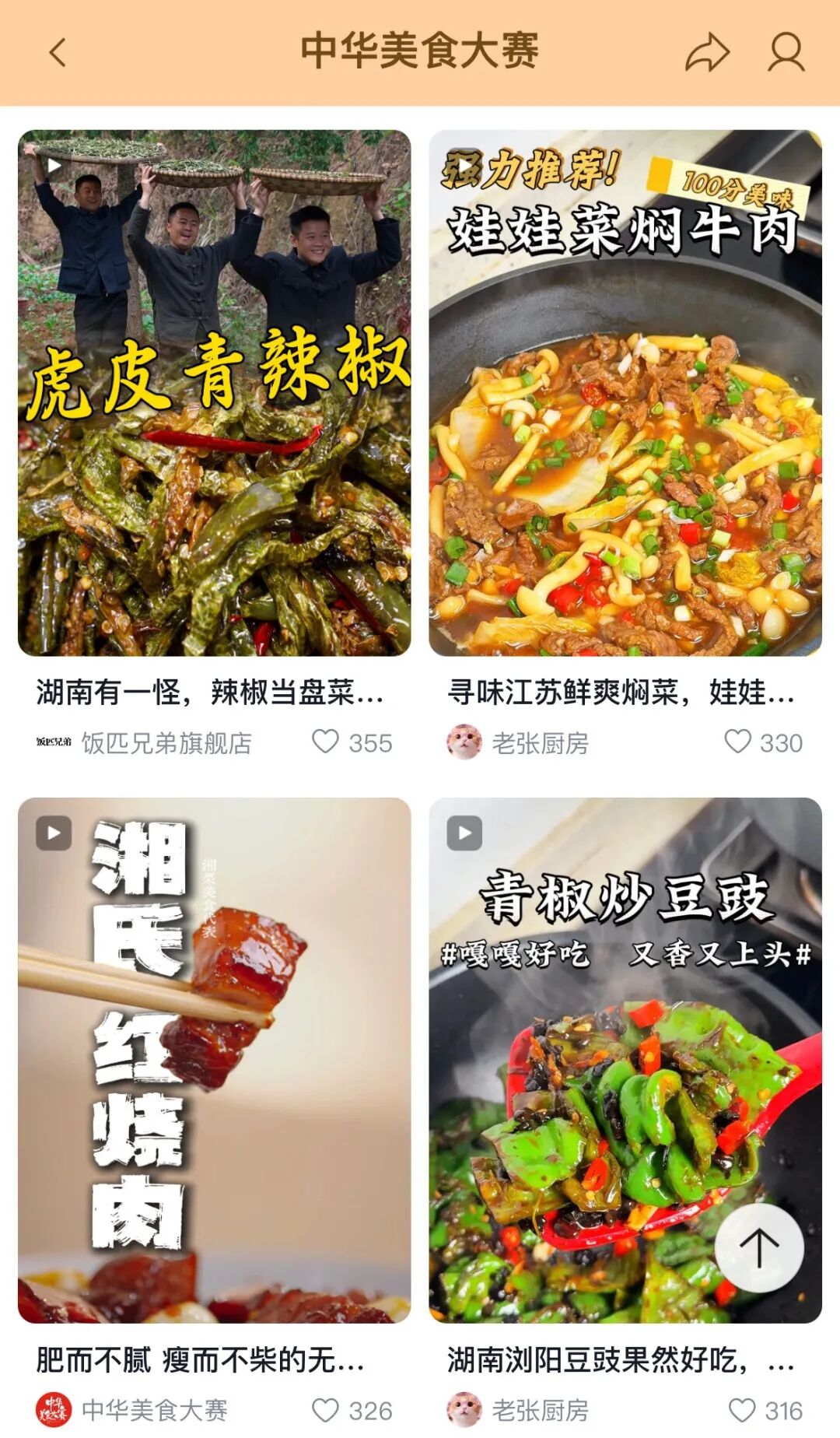The image size is (840, 1438).
Task: Share the 中华美食大赛 page
Action: coord(706,53)
